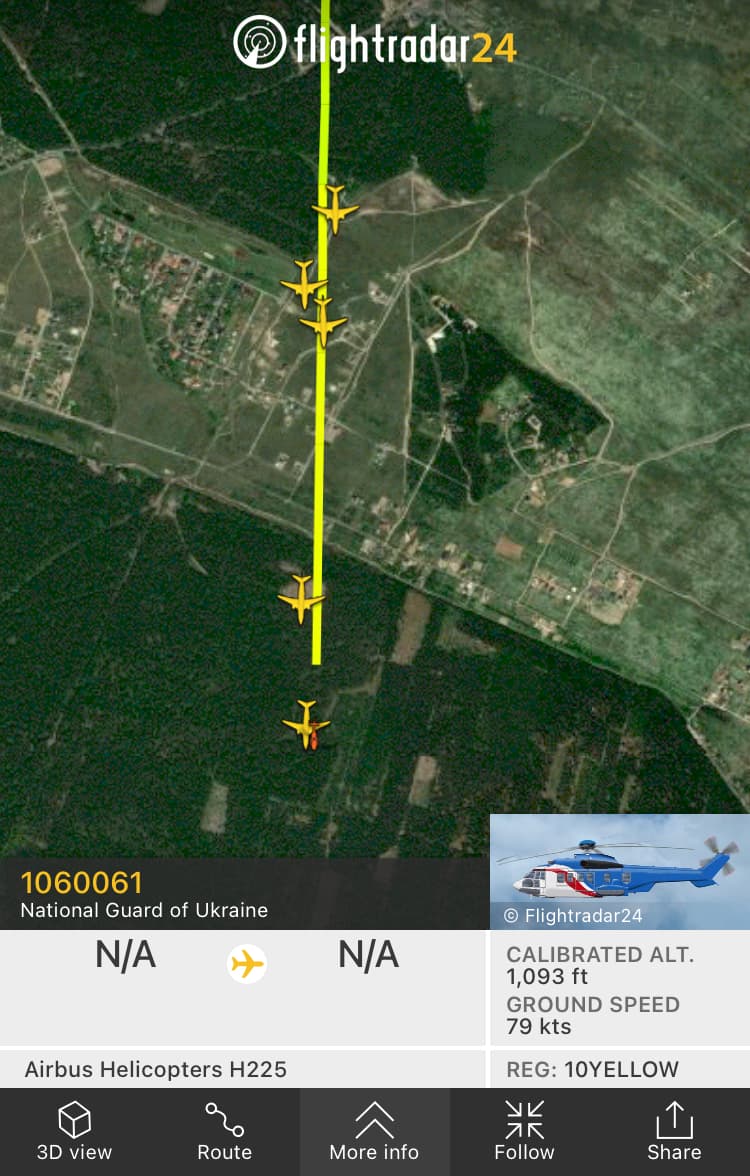Share this flight
This screenshot has width=750, height=1176.
[674, 1132]
